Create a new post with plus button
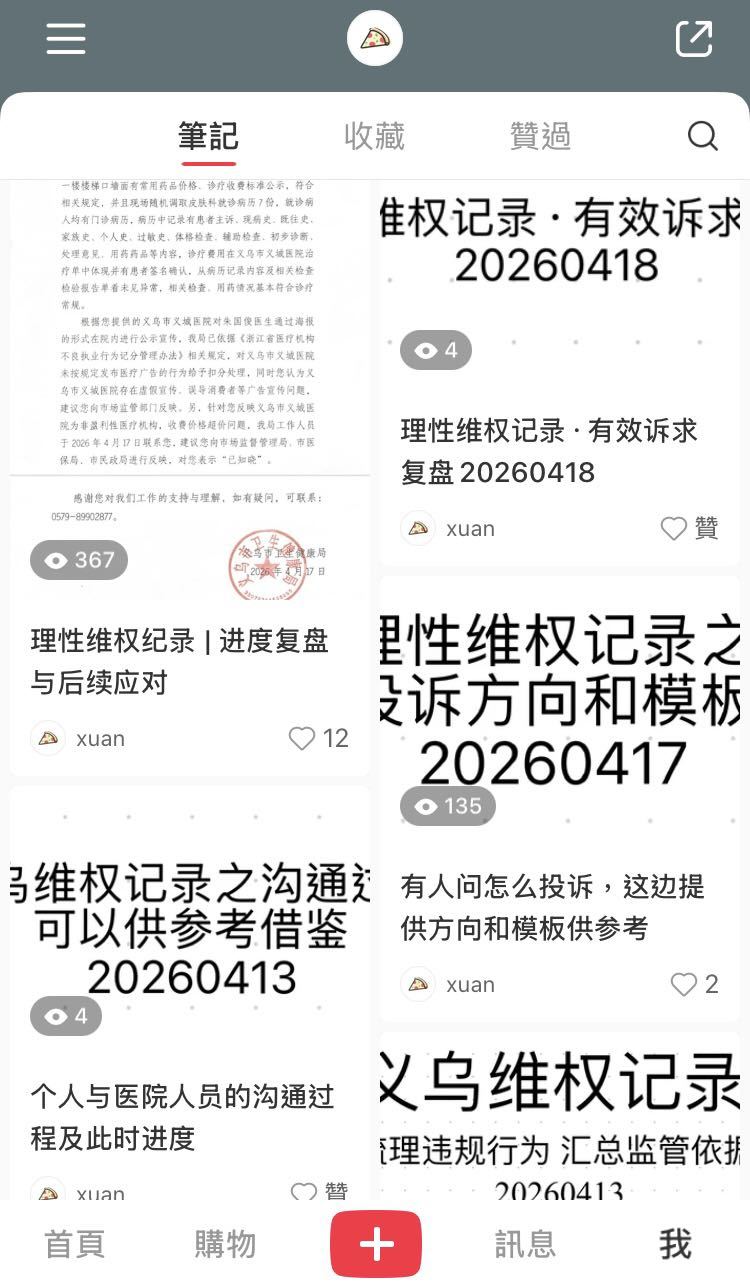This screenshot has width=750, height=1288. tap(375, 1244)
